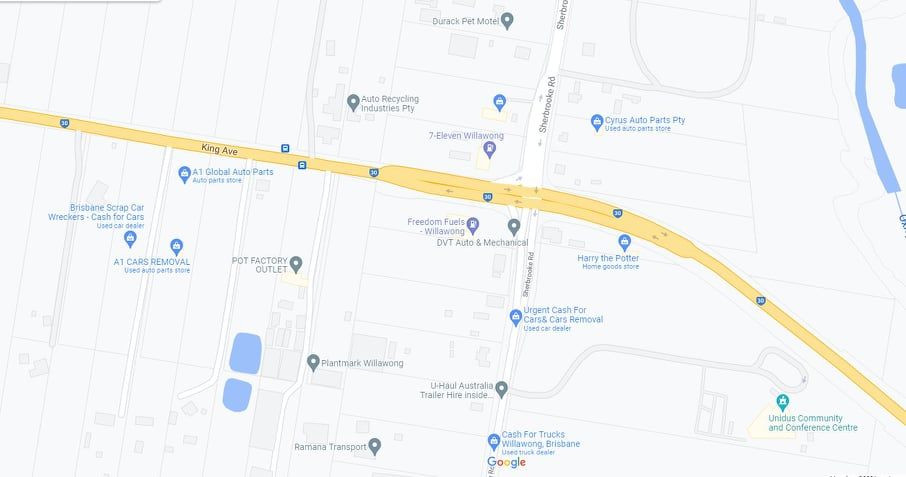
Task: Select the Auto Recycling Industries Pty marker
Action: [x=353, y=102]
